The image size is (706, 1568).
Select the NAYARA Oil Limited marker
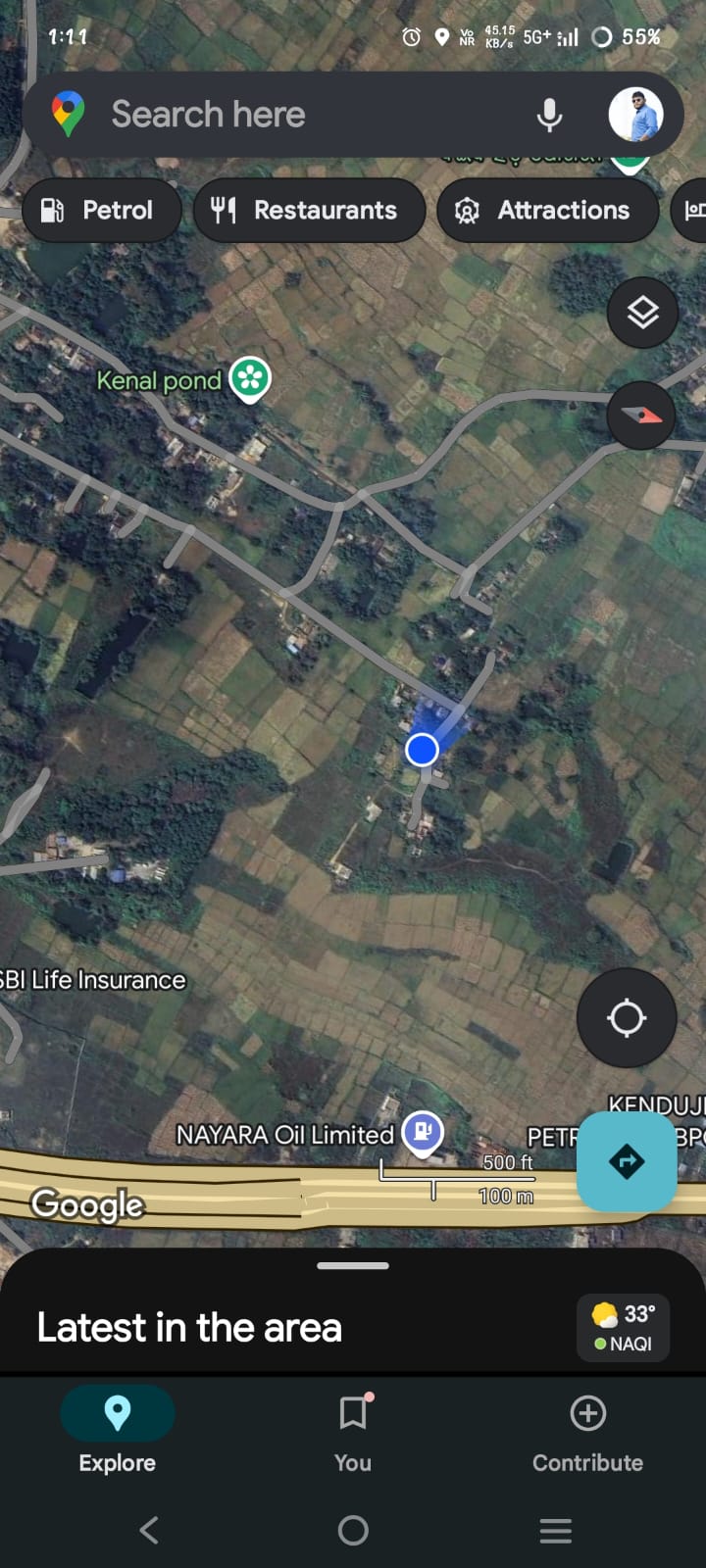click(x=423, y=1133)
